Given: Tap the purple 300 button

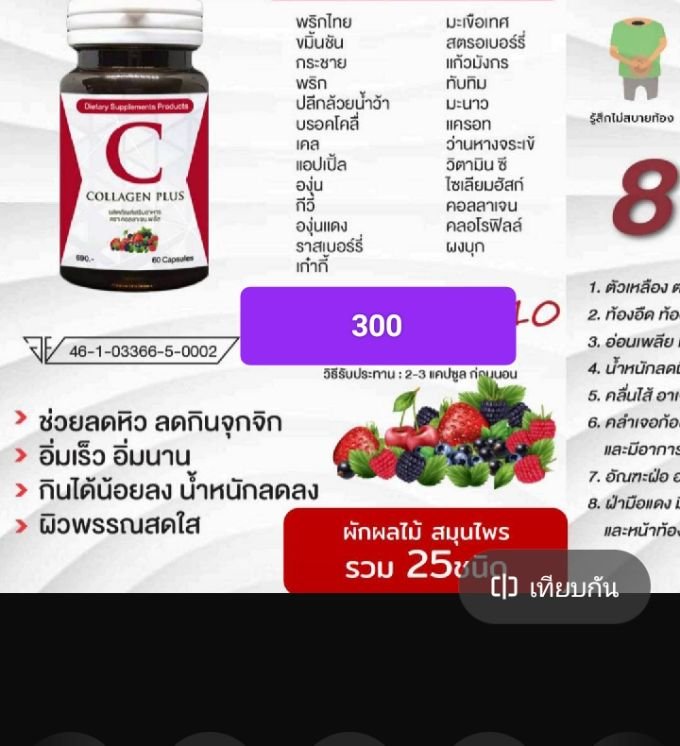Looking at the screenshot, I should pos(378,326).
